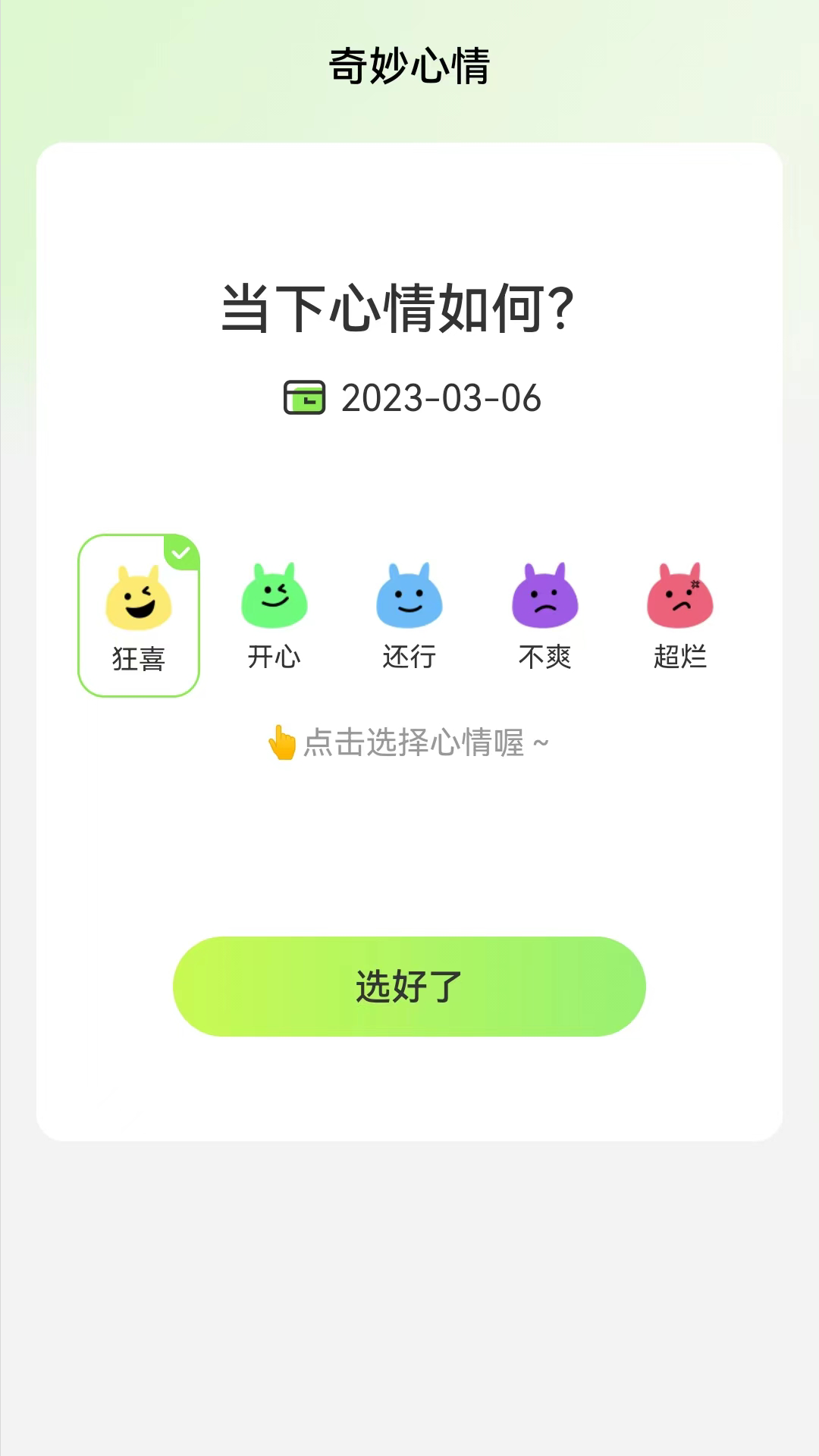Click the green checkmark badge on 狂喜

[x=181, y=554]
